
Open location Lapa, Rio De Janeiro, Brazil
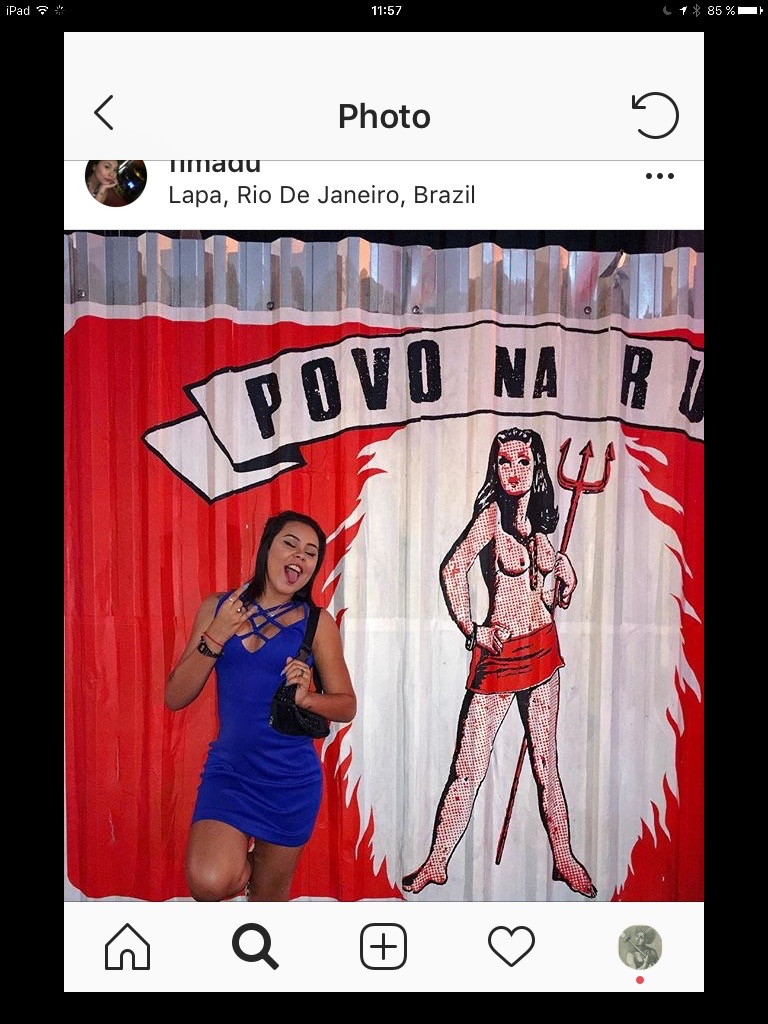(321, 195)
